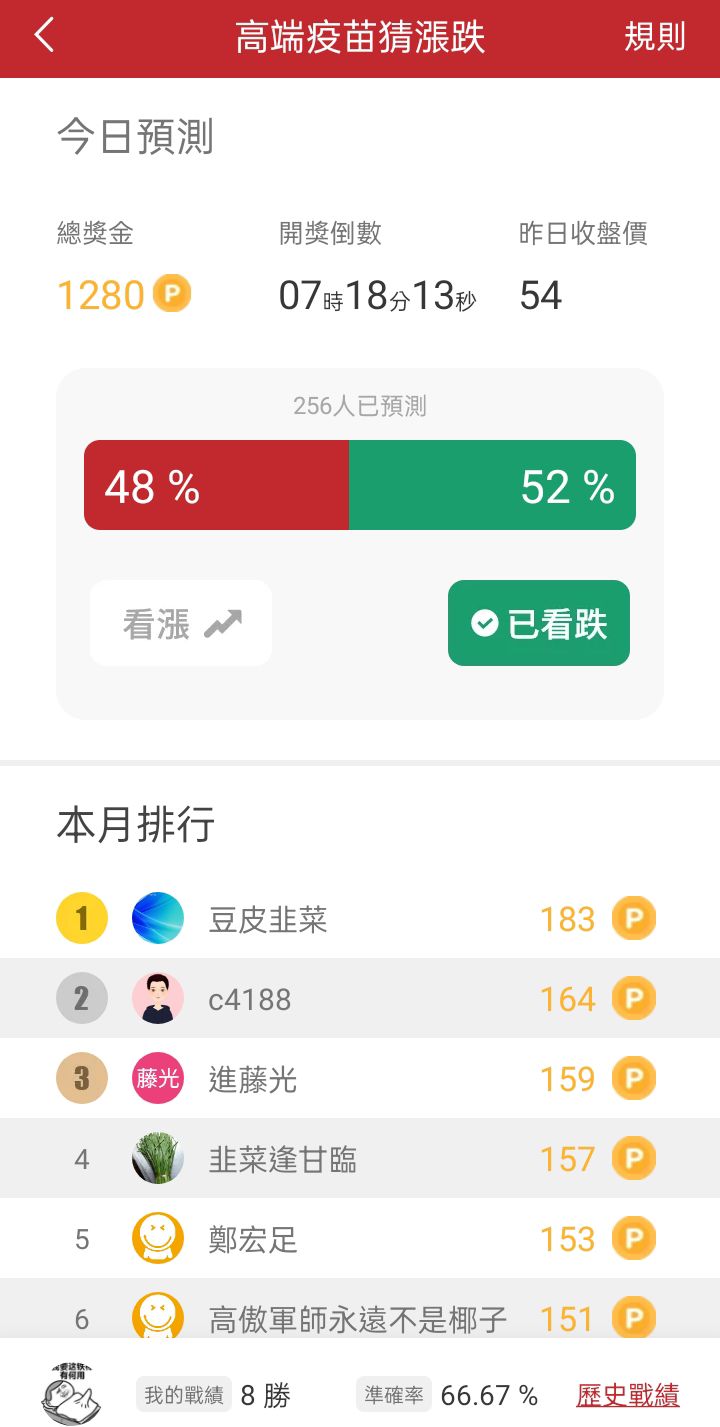Click 鄭宏足's smiley face avatar
The image size is (720, 1427).
[x=157, y=1238]
